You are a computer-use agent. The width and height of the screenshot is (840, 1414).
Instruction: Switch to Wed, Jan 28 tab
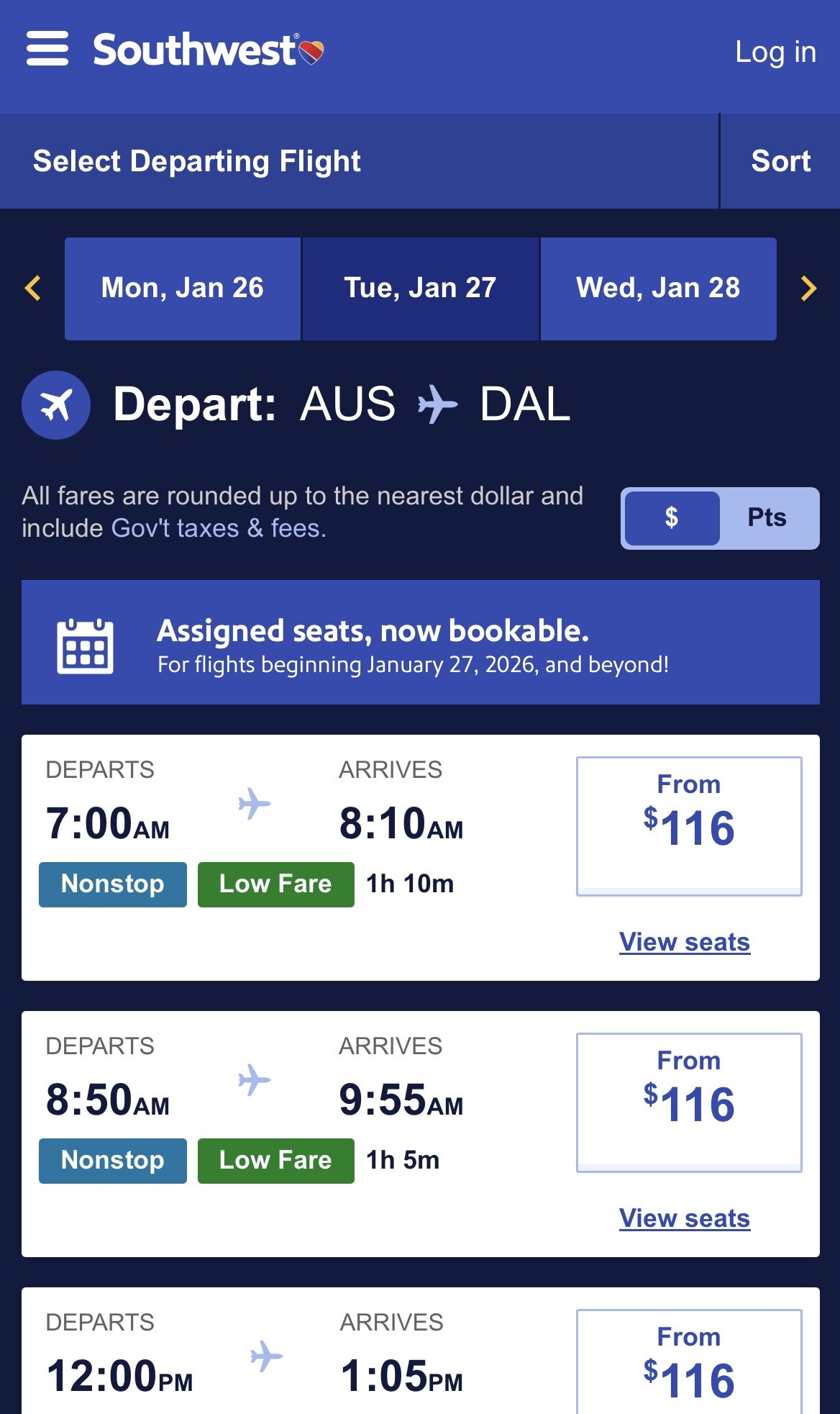click(x=658, y=289)
